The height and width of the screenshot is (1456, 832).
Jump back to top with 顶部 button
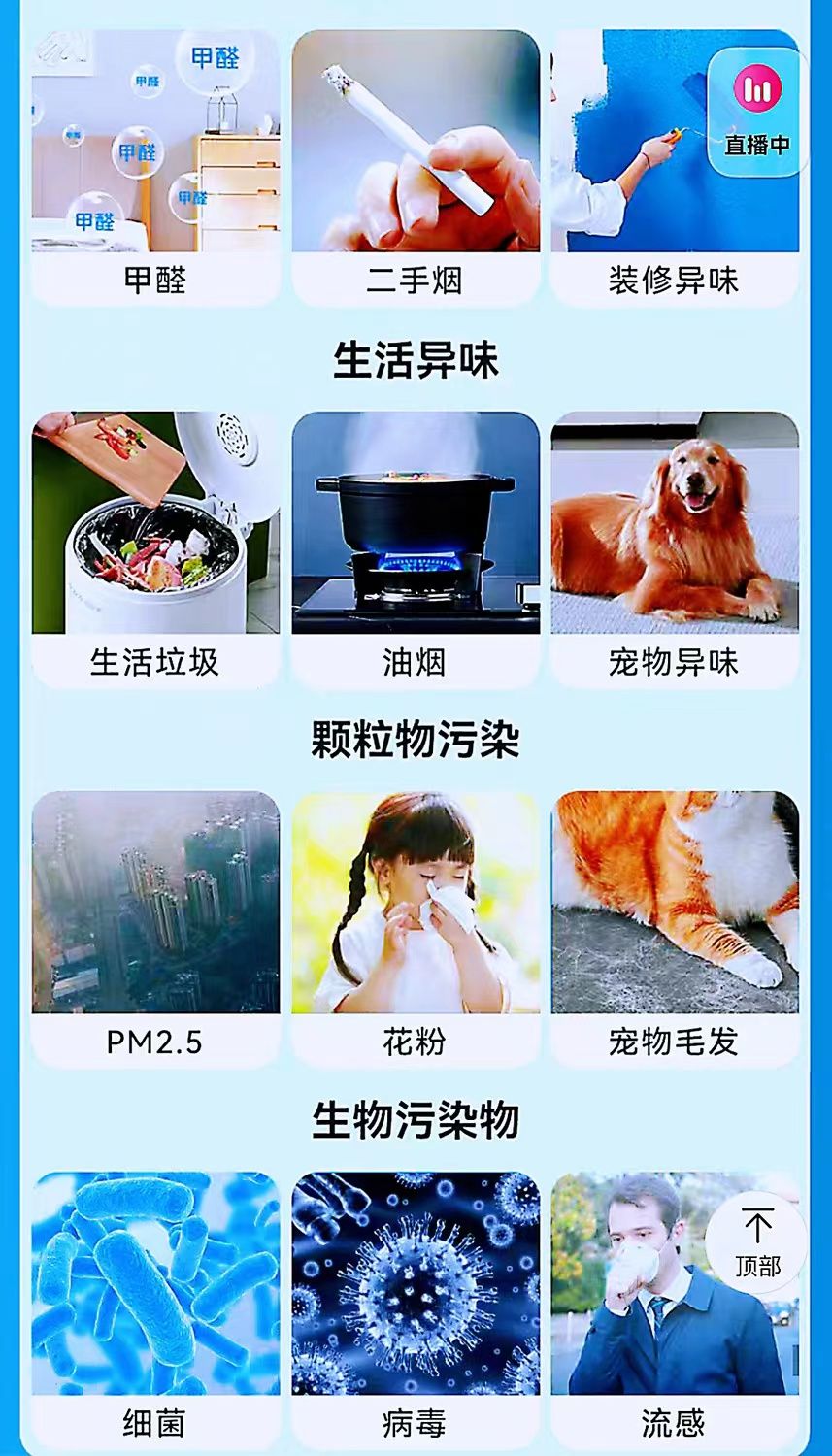coord(757,1241)
